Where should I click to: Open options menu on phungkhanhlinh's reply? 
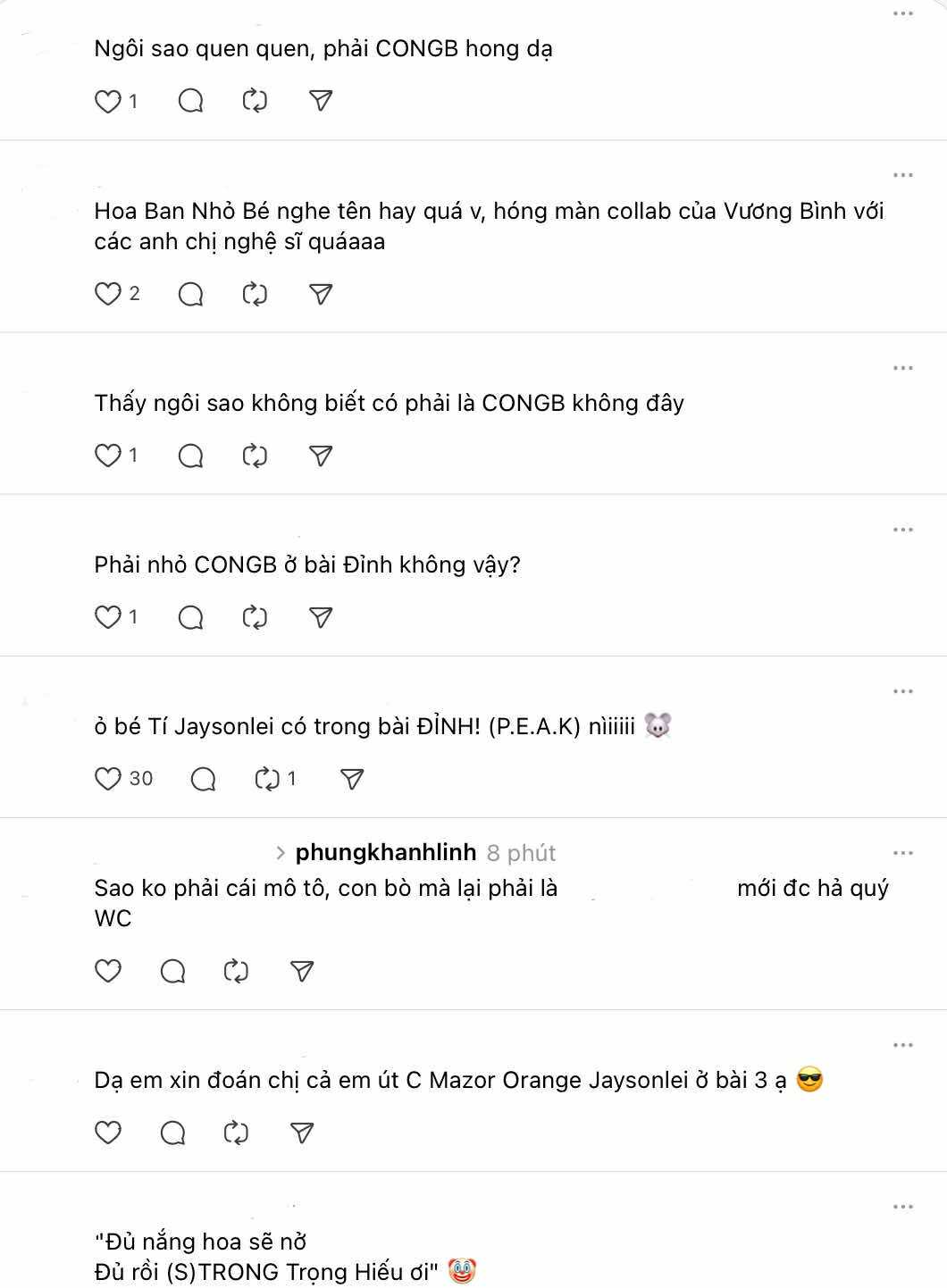pos(905,852)
